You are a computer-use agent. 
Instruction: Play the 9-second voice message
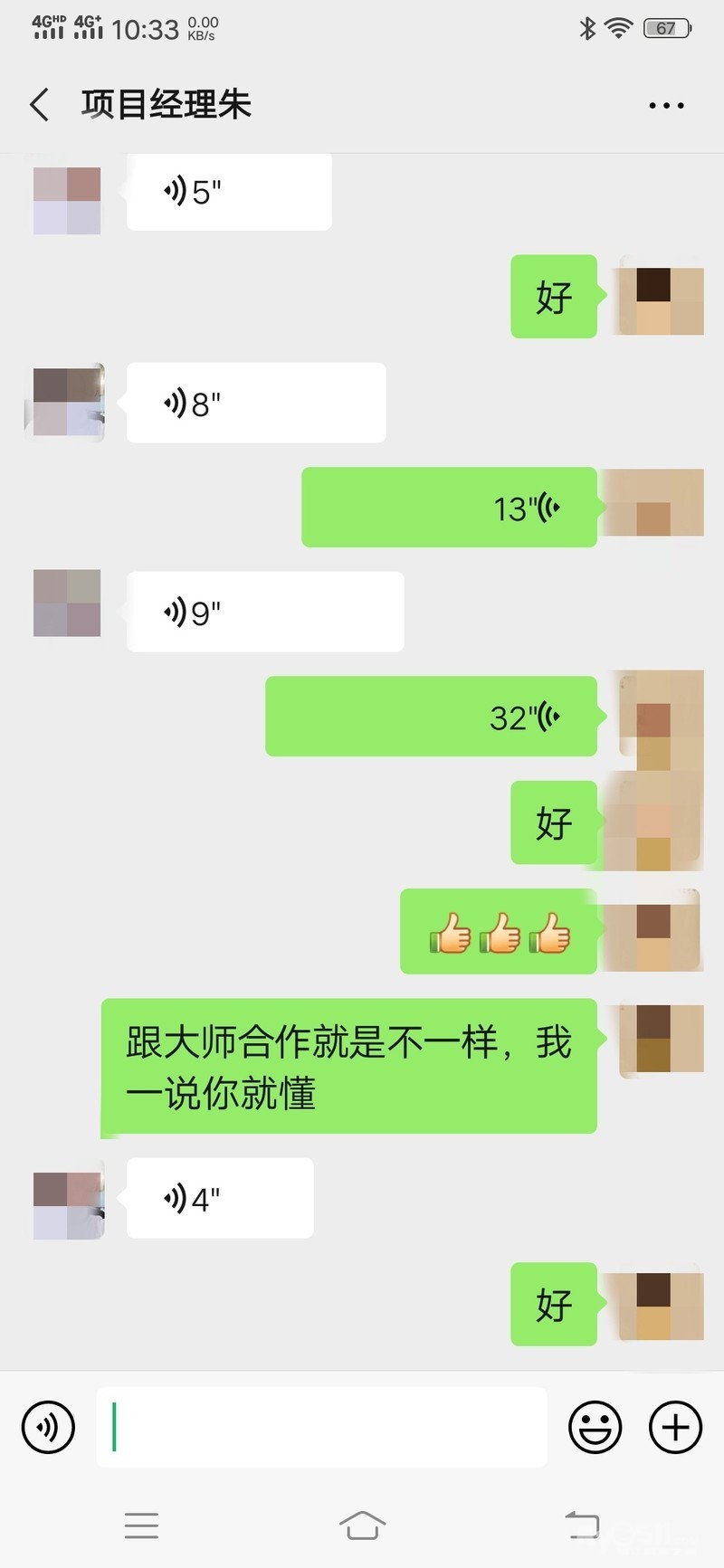pyautogui.click(x=265, y=612)
